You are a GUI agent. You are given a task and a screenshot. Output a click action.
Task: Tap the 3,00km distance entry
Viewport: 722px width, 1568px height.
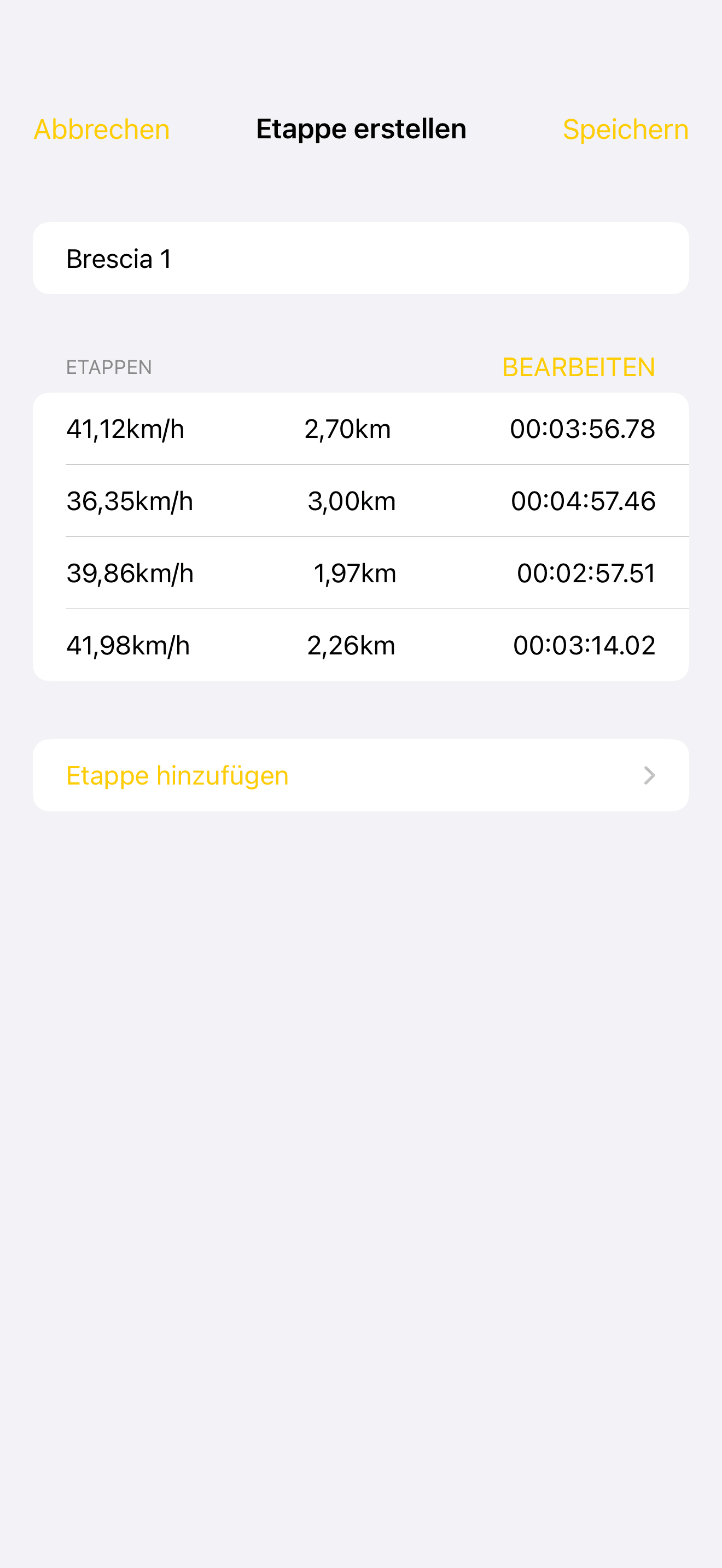352,500
